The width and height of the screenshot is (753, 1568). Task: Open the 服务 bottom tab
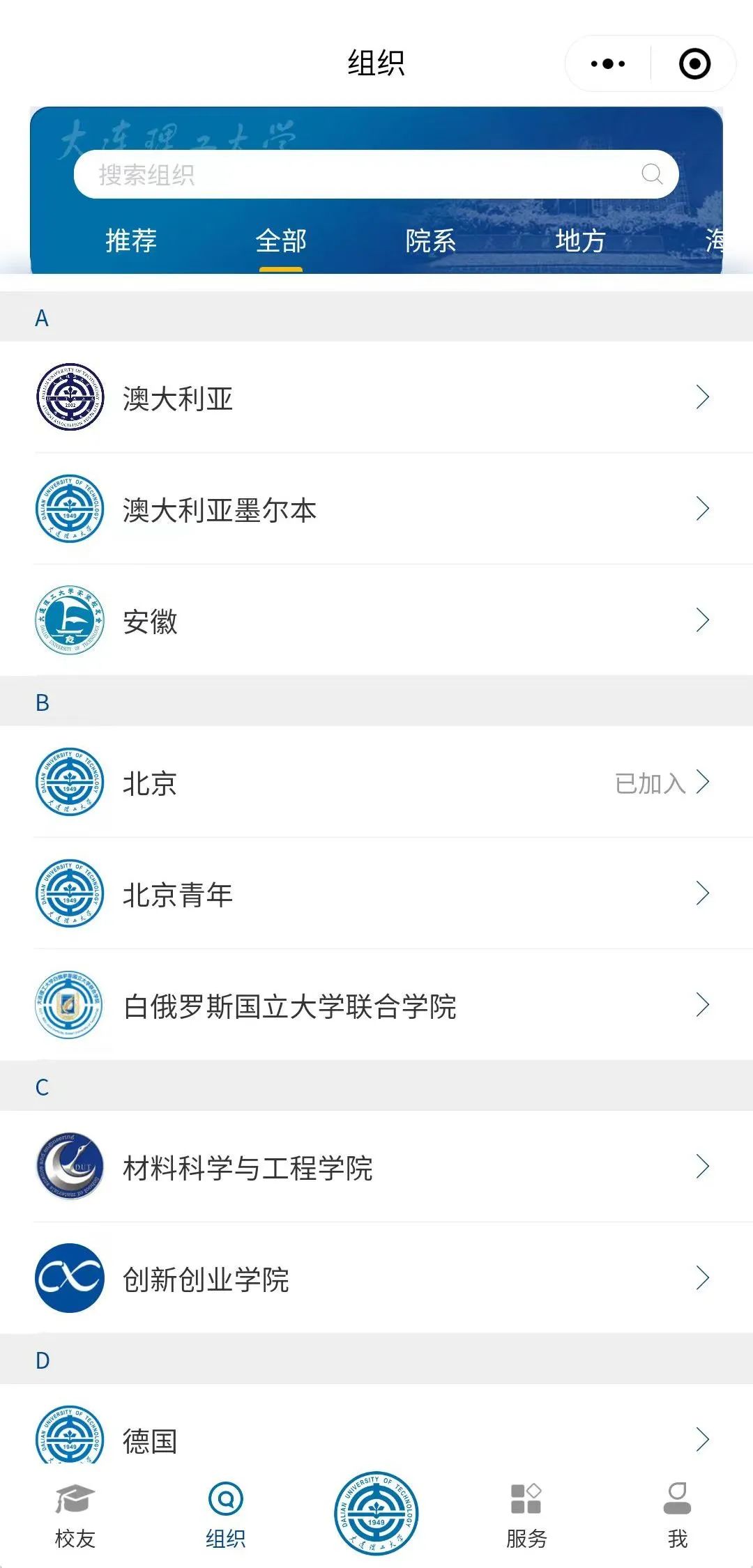(x=526, y=1516)
